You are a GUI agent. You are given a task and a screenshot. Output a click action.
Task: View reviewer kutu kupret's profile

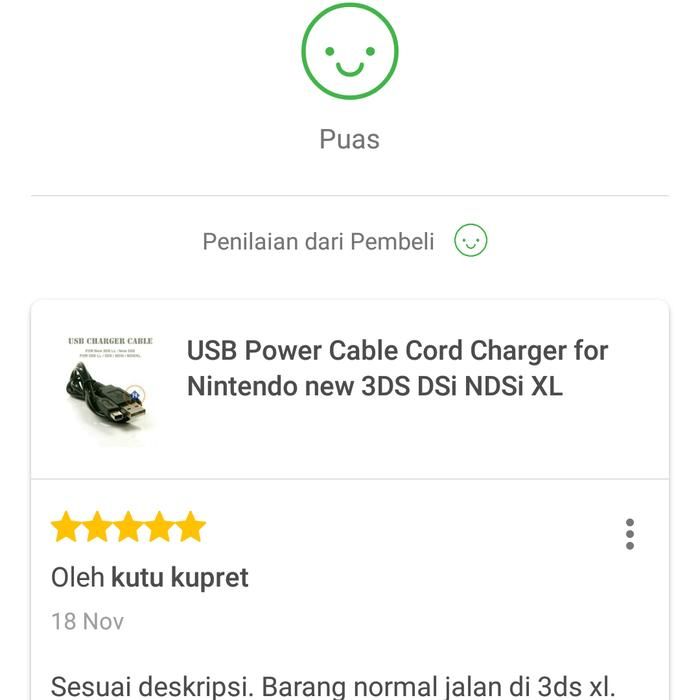179,577
